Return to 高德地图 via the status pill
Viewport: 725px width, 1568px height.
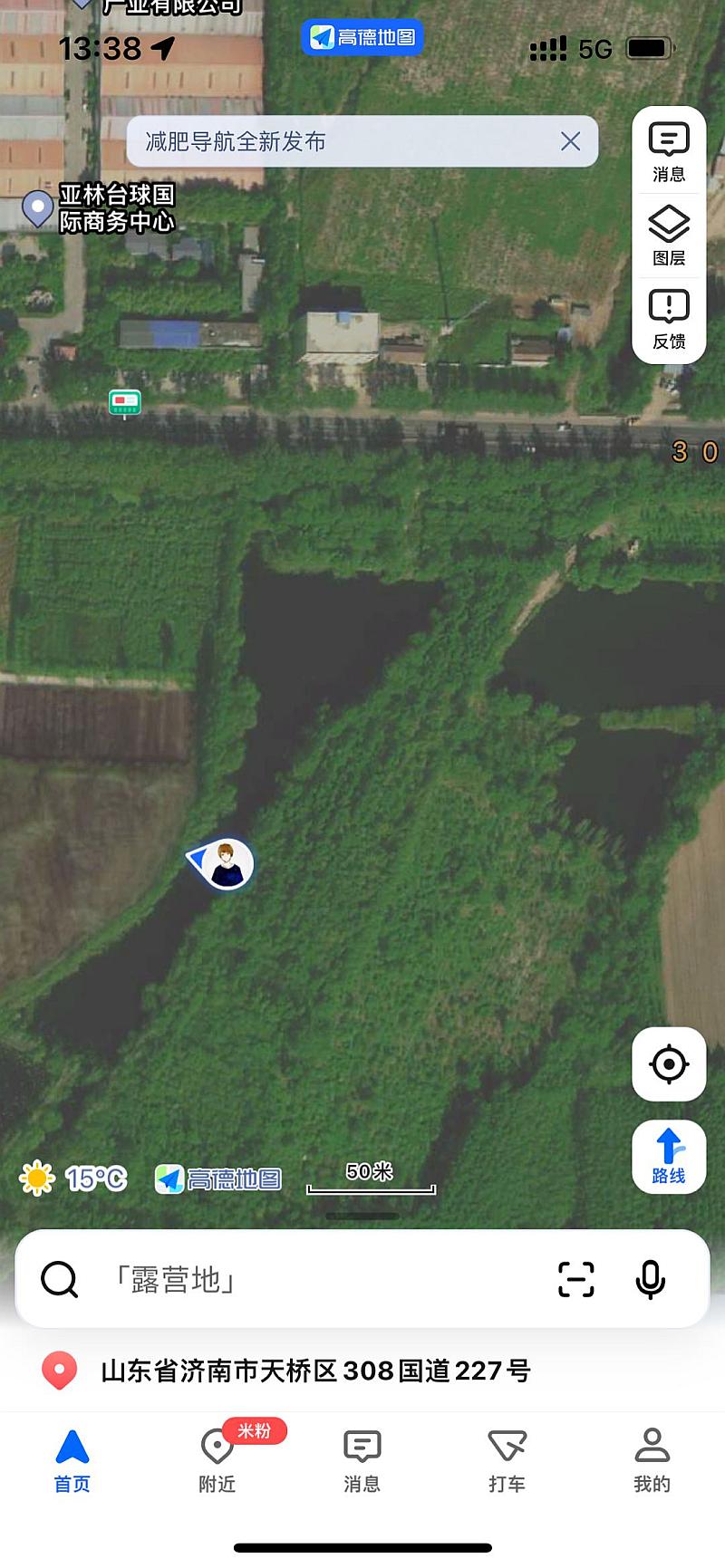(362, 37)
